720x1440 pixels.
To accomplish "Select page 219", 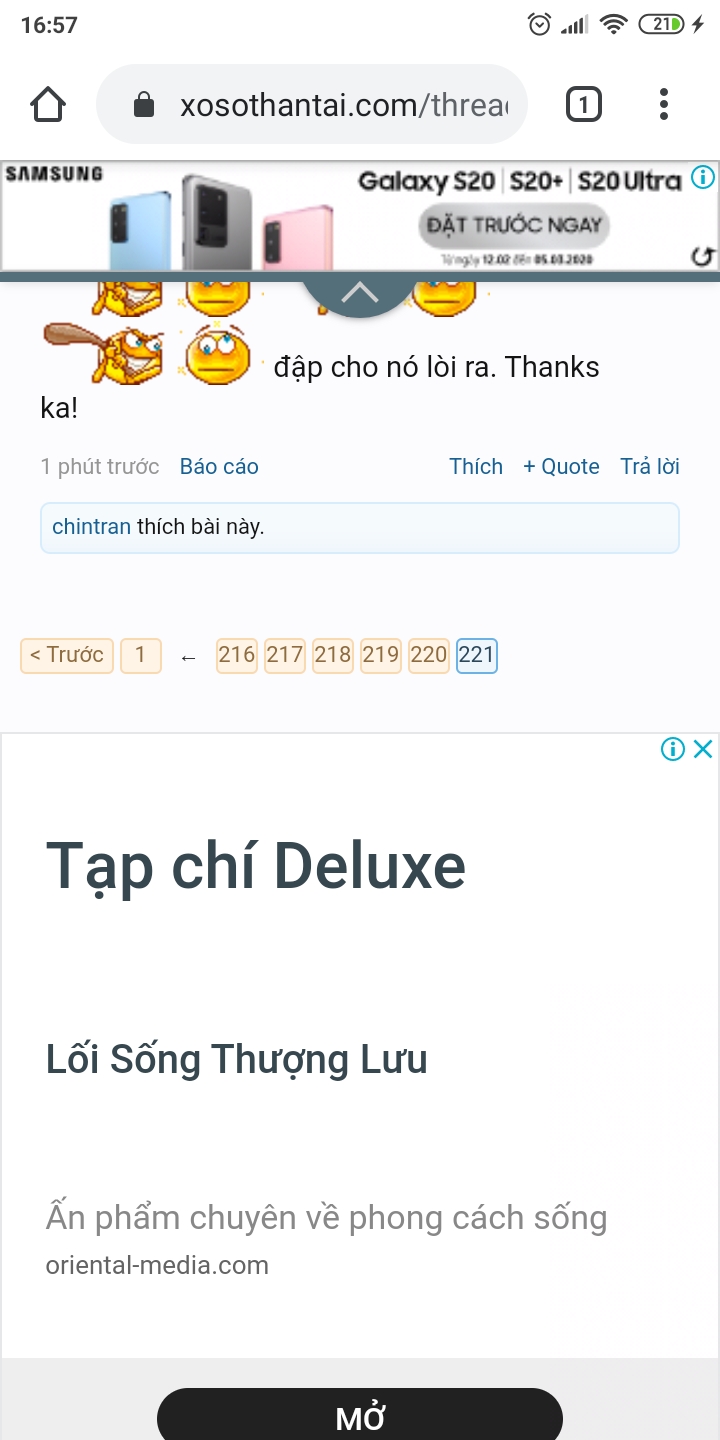I will [381, 656].
